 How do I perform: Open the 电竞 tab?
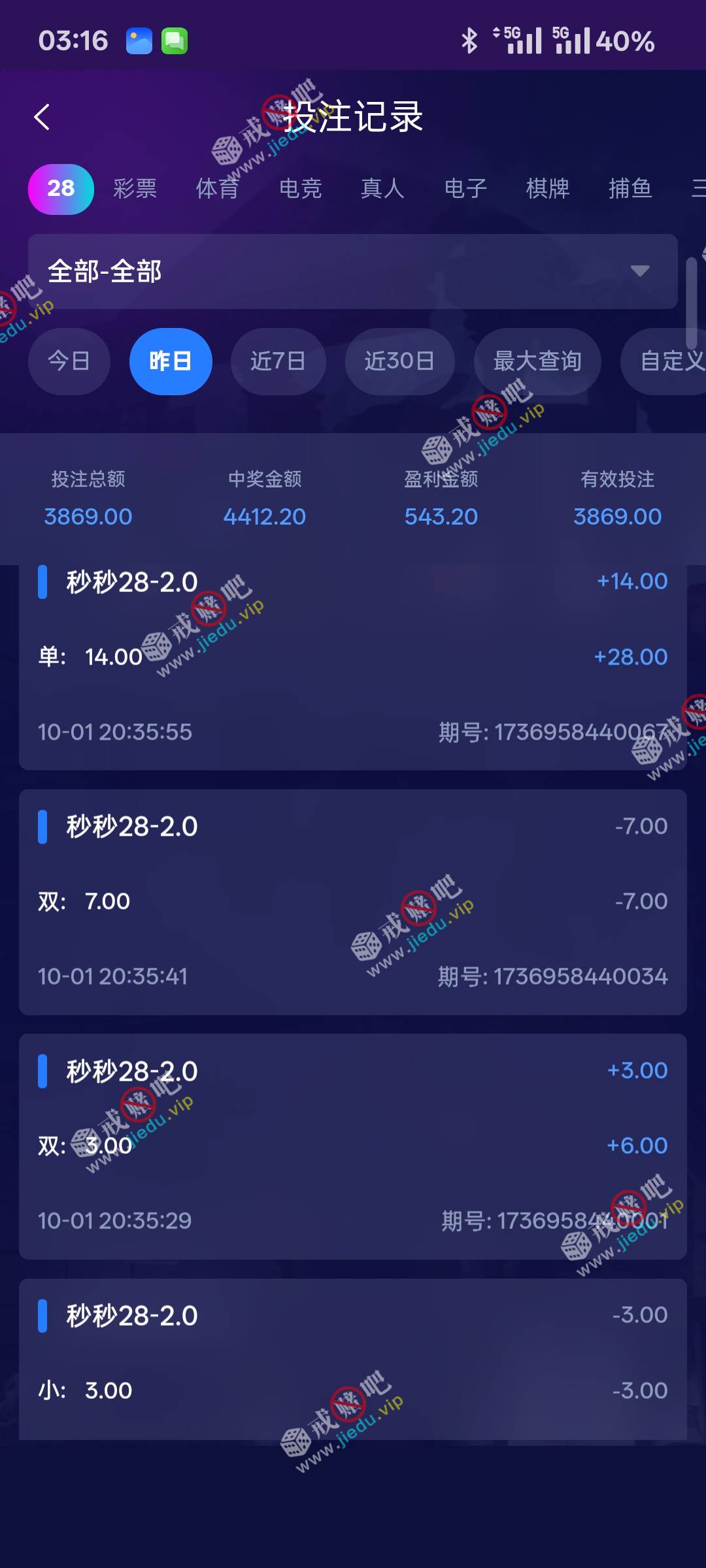click(x=300, y=189)
